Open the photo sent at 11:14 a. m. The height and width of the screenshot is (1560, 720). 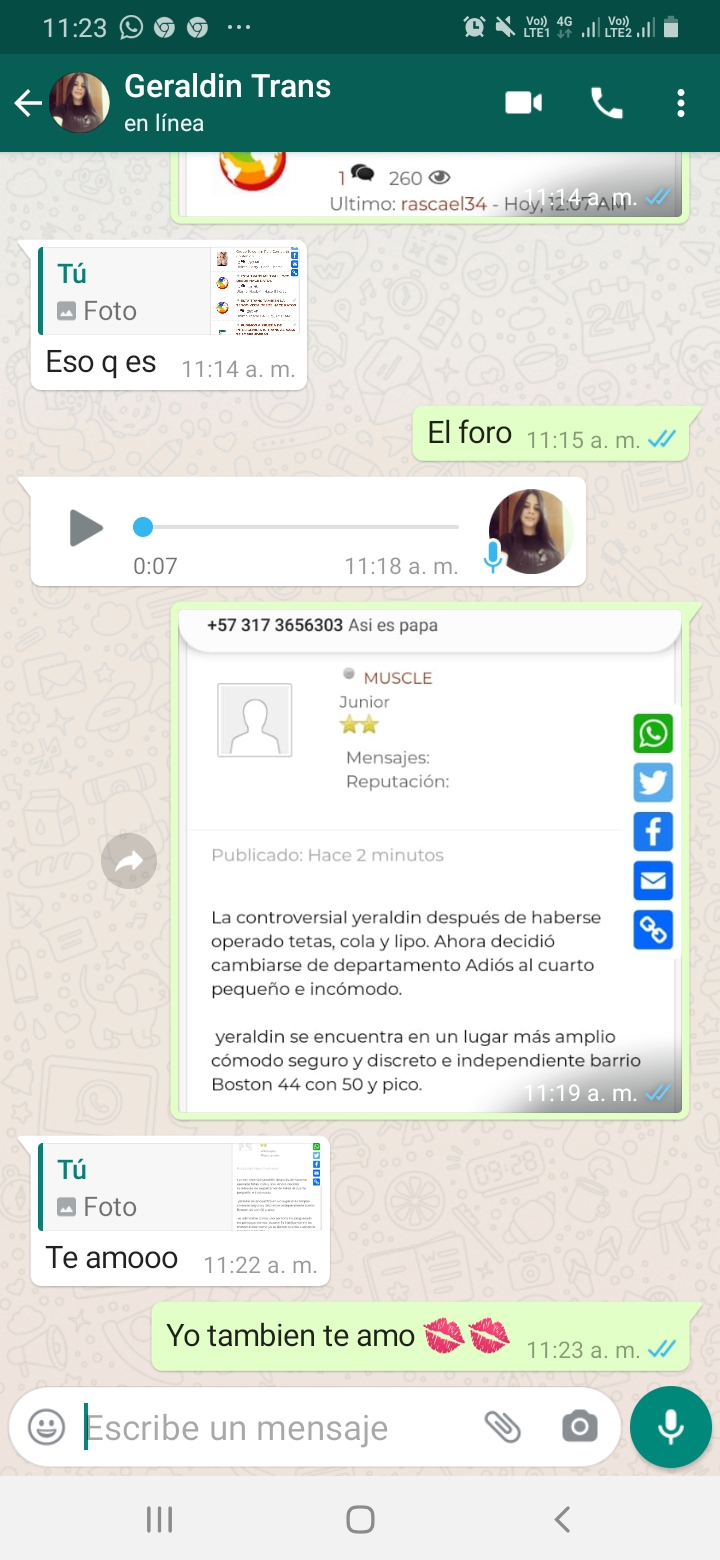coord(430,185)
